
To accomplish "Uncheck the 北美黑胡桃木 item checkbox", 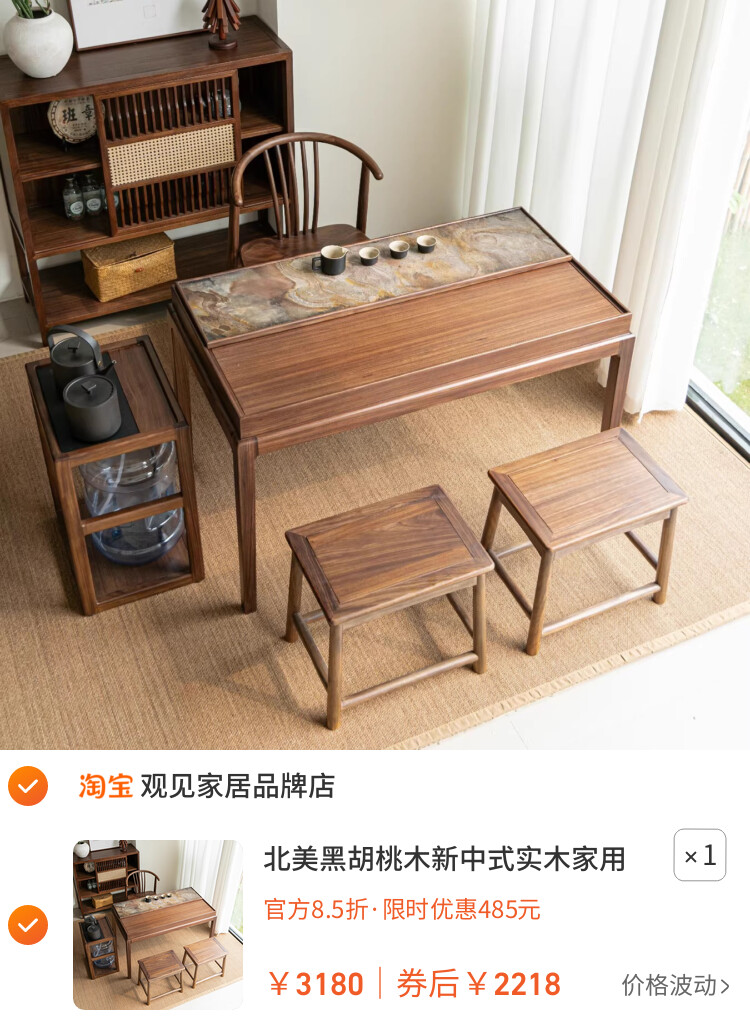I will pos(28,925).
